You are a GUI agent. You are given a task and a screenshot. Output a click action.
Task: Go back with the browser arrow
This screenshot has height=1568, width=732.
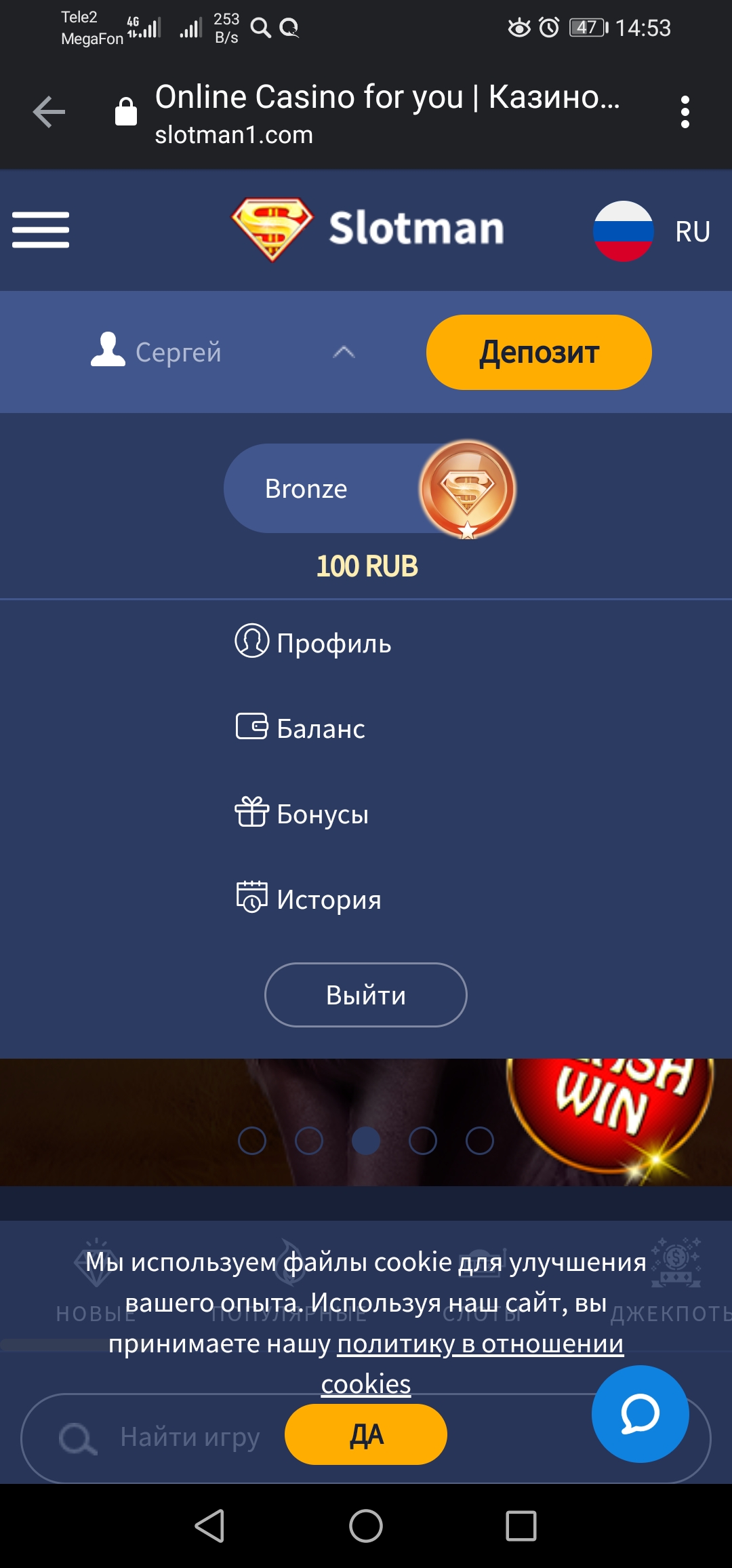pos(49,112)
